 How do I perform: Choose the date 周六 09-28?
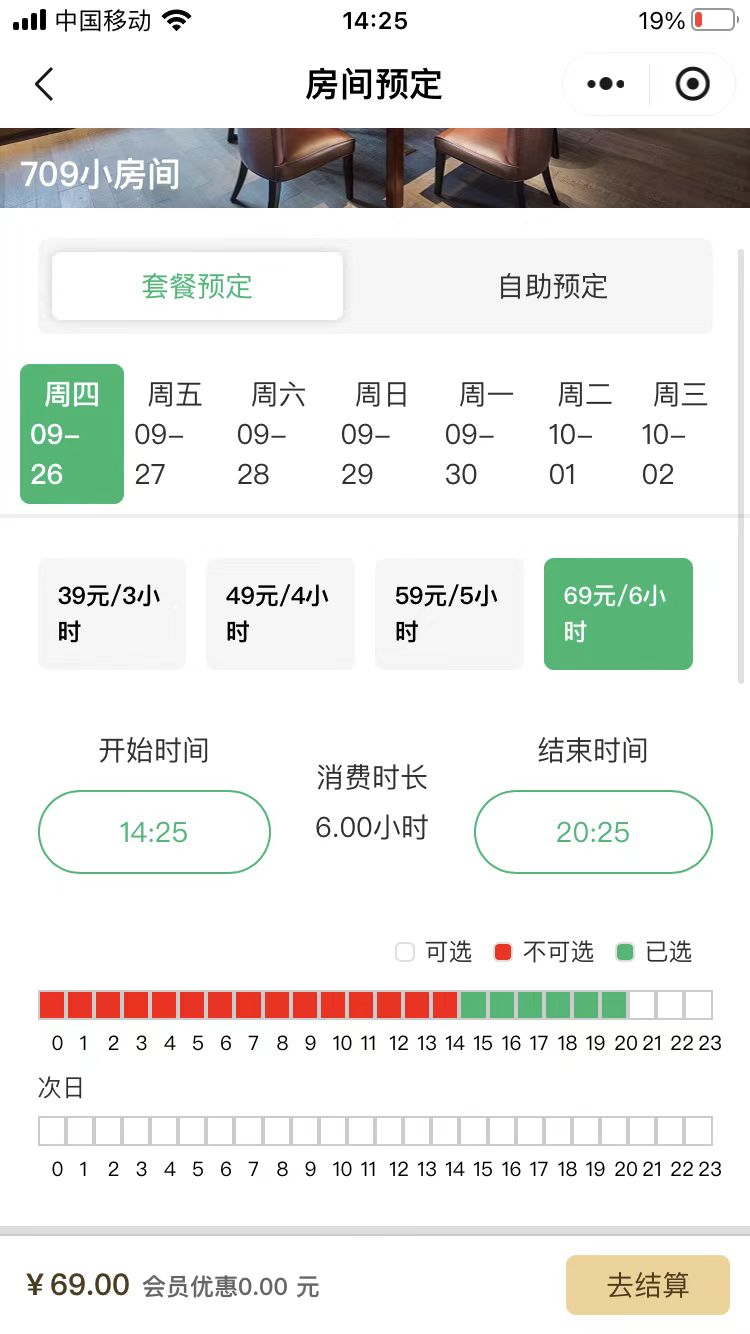tap(278, 434)
